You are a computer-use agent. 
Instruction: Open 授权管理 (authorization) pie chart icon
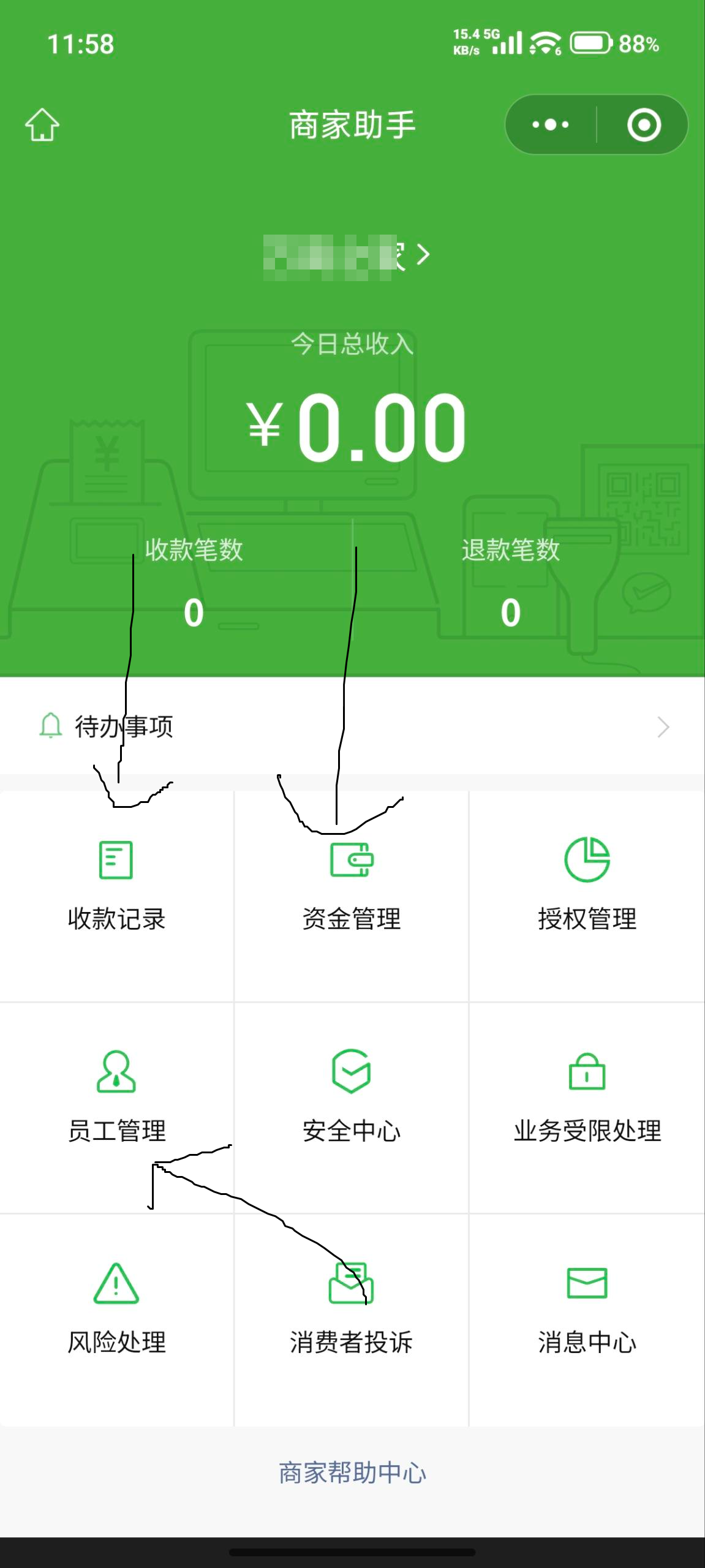coord(586,861)
